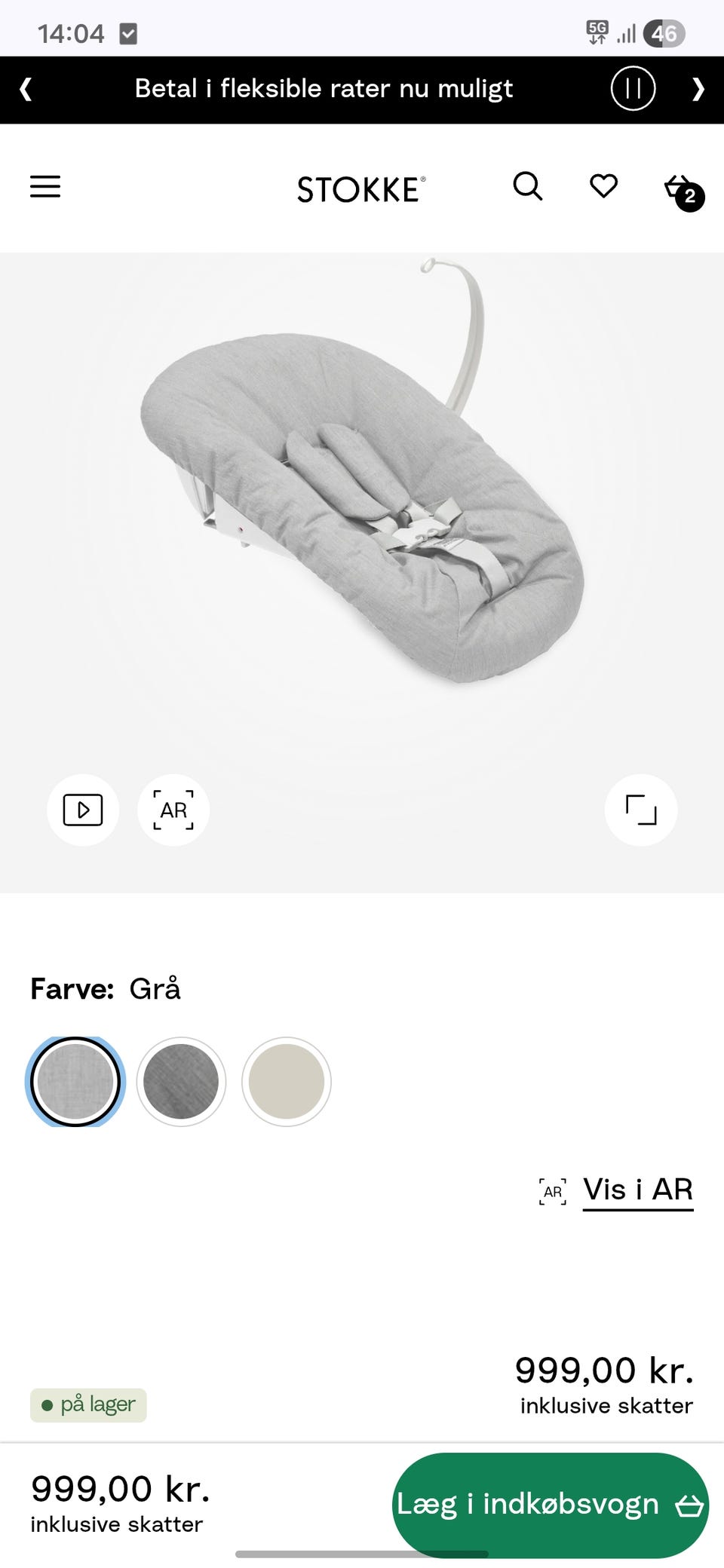Pick the beige color swatch
Viewport: 724px width, 1568px height.
[287, 1082]
